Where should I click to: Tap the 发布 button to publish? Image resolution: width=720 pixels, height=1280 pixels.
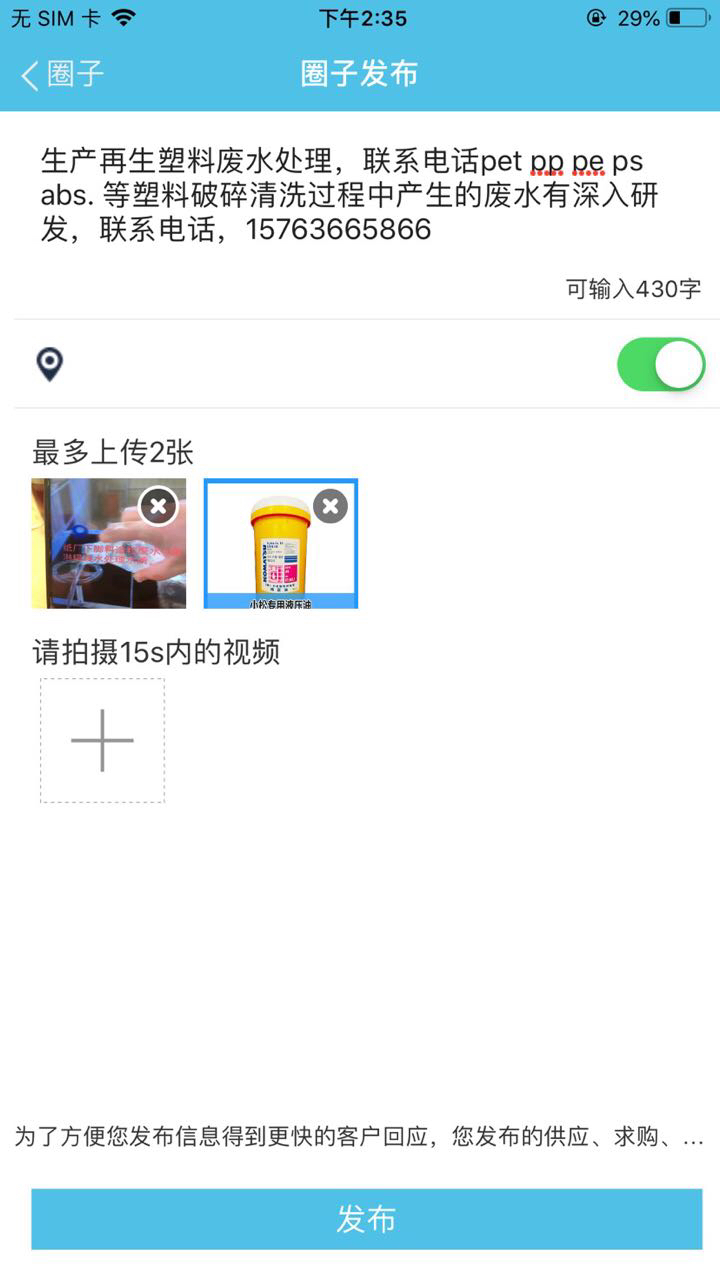pyautogui.click(x=366, y=1219)
